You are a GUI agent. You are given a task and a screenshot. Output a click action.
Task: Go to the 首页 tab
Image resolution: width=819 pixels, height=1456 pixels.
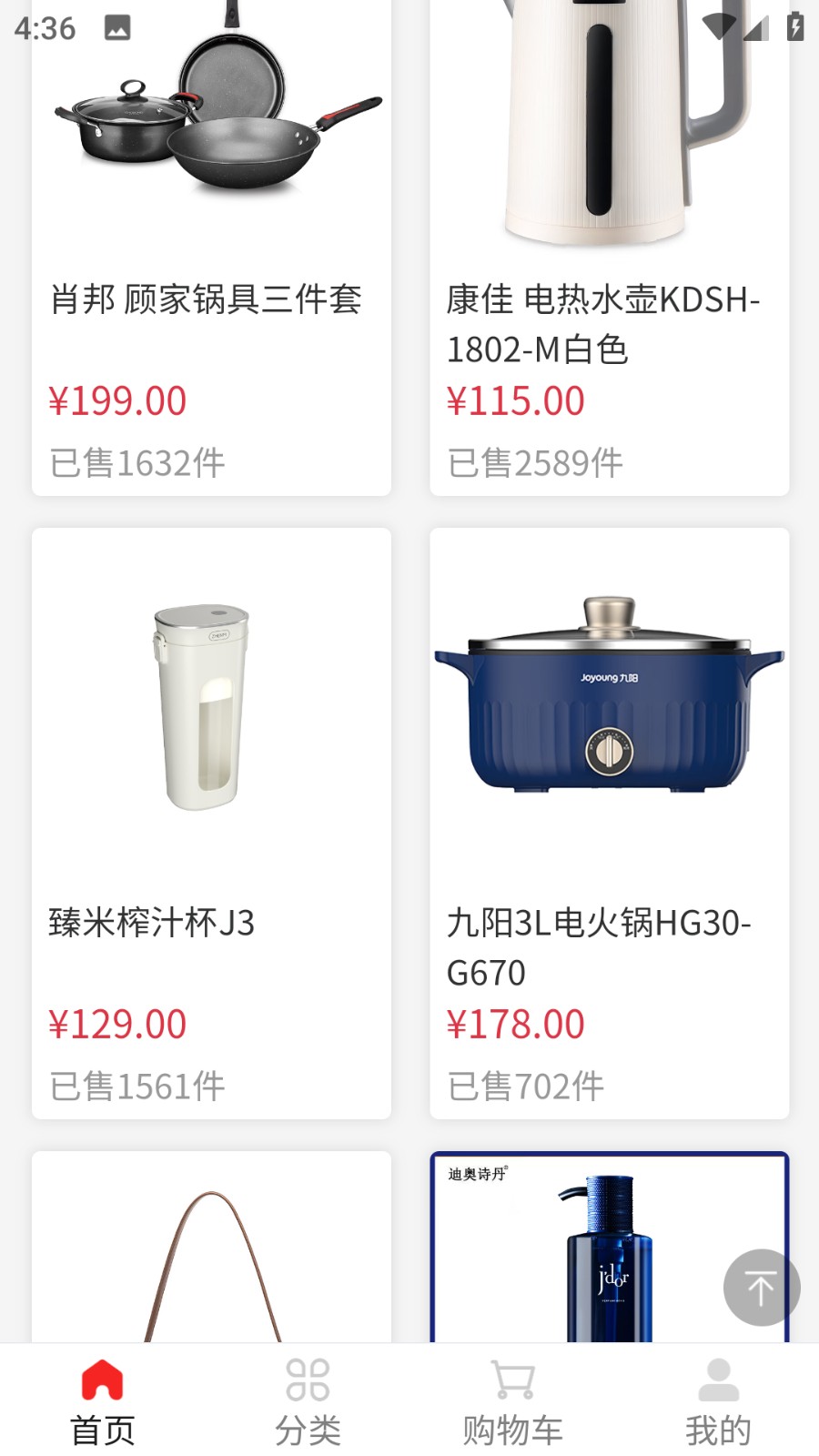coord(102,1401)
